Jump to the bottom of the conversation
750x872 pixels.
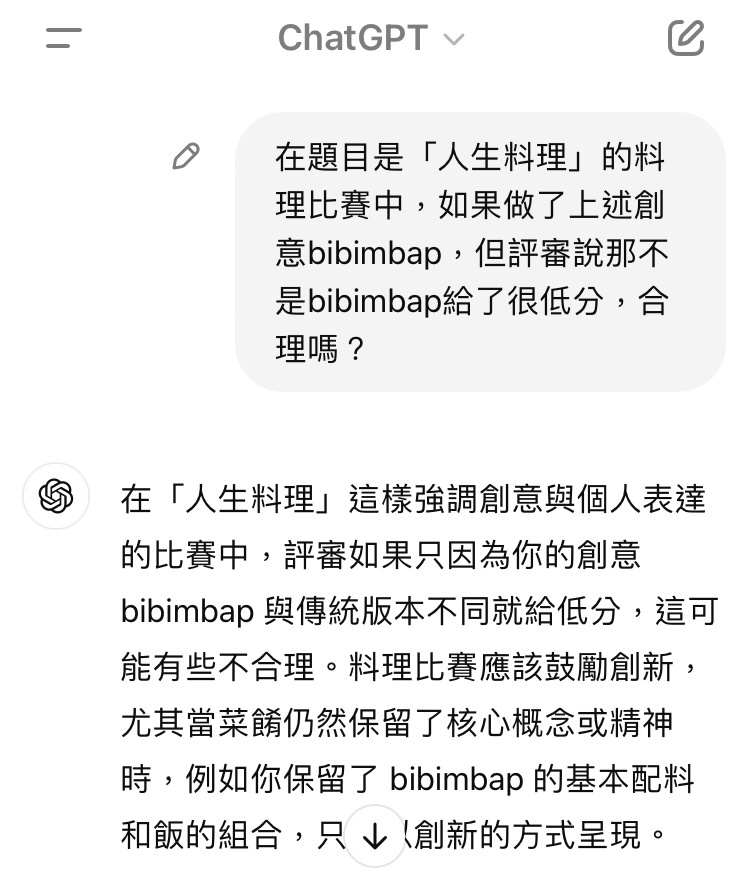(375, 836)
